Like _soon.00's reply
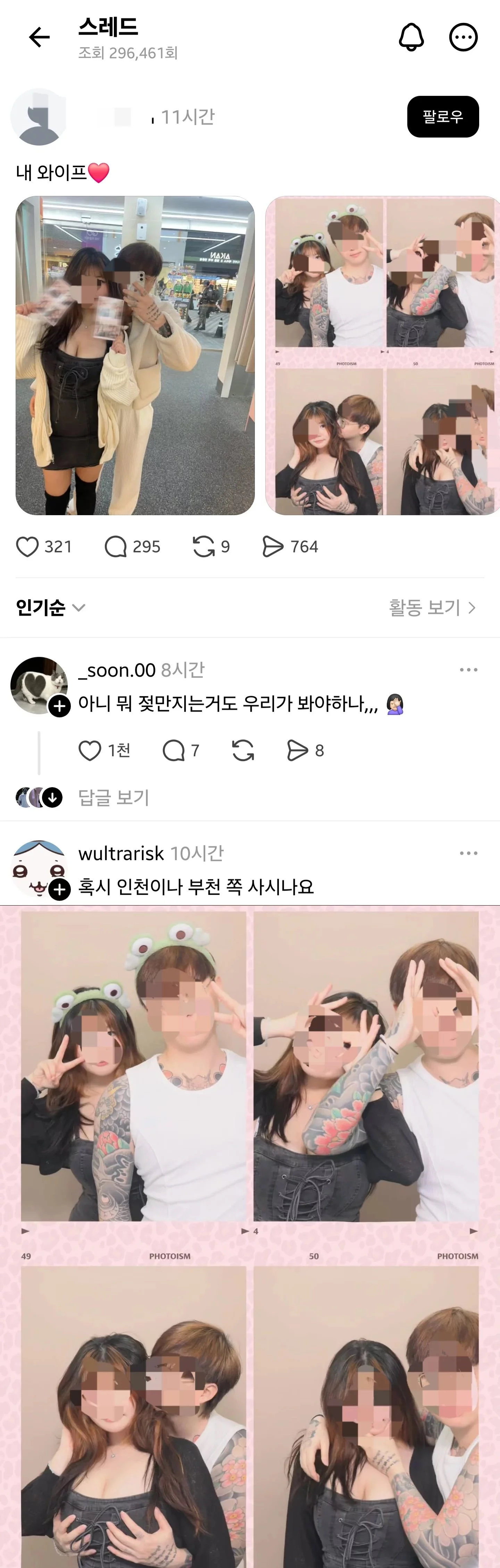 (90, 751)
